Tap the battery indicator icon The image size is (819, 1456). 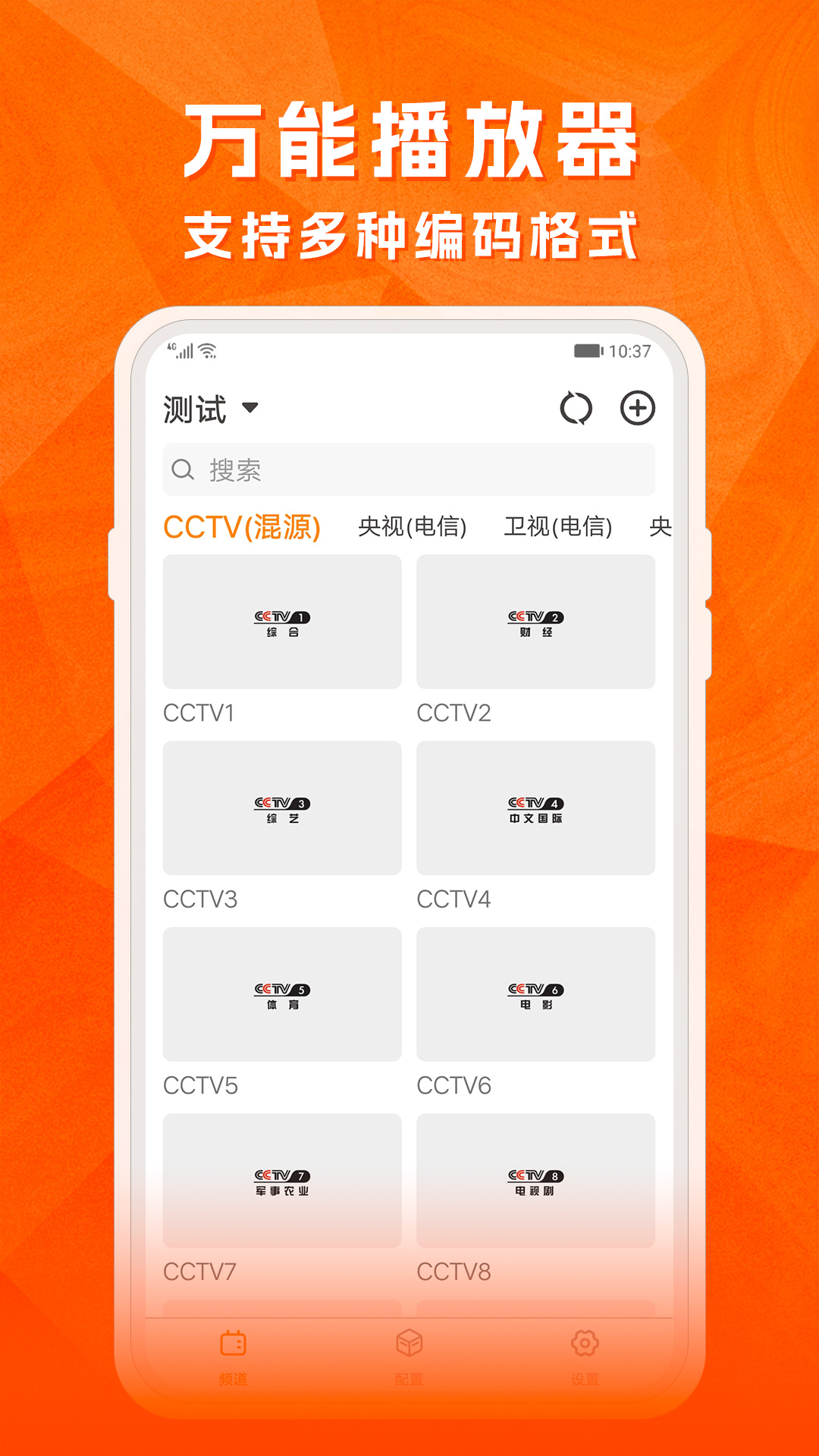(x=588, y=350)
